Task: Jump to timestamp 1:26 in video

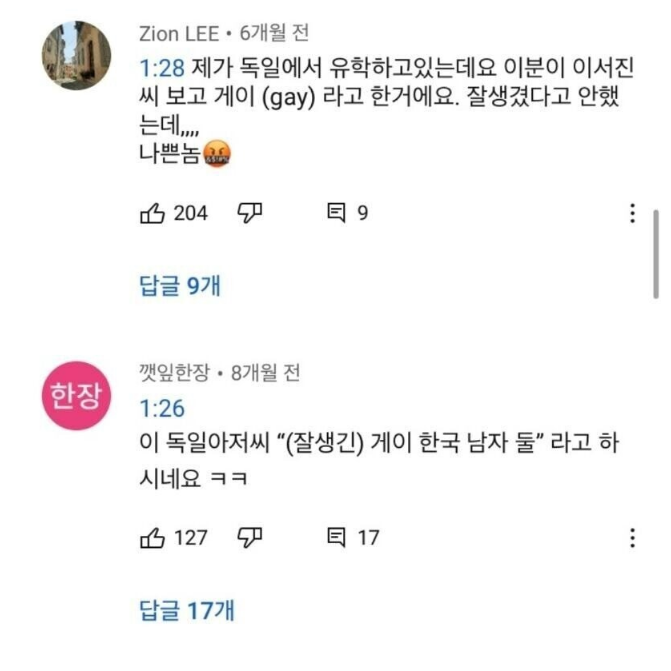Action: pos(160,408)
